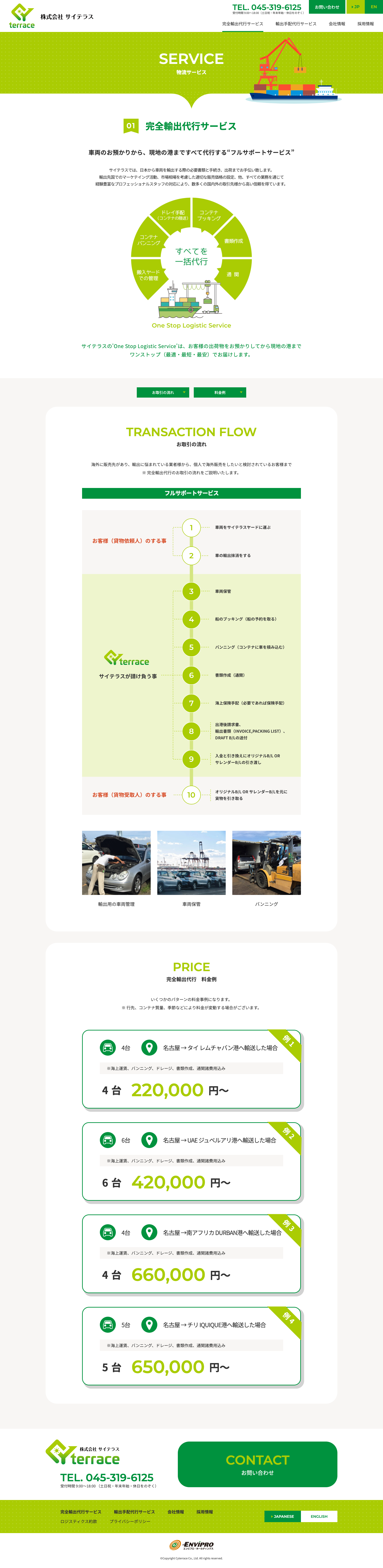Image resolution: width=383 pixels, height=1568 pixels.
Task: Open 会社情報 in top navigation
Action: coord(337,24)
